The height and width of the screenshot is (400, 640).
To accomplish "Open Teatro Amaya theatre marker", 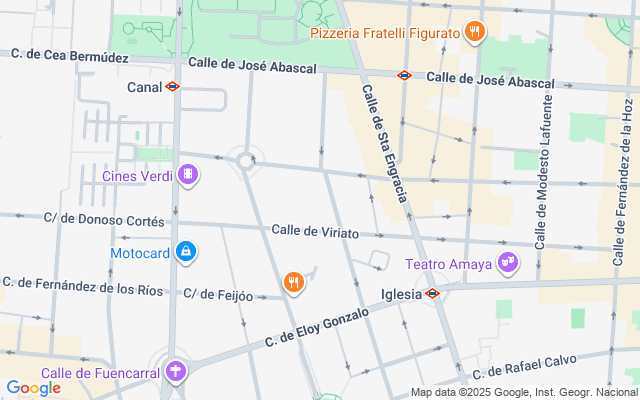I will [x=509, y=263].
